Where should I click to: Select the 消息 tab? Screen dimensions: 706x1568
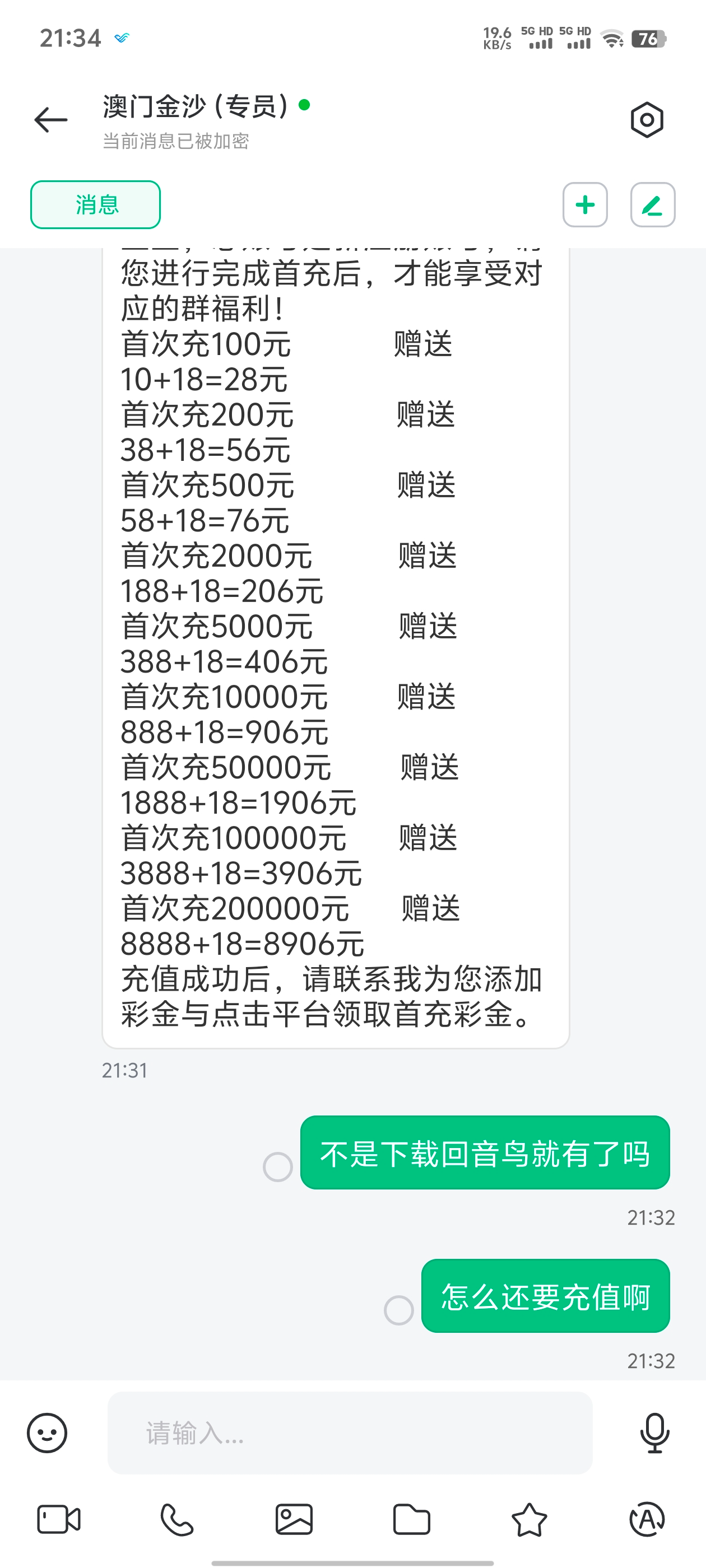coord(96,204)
